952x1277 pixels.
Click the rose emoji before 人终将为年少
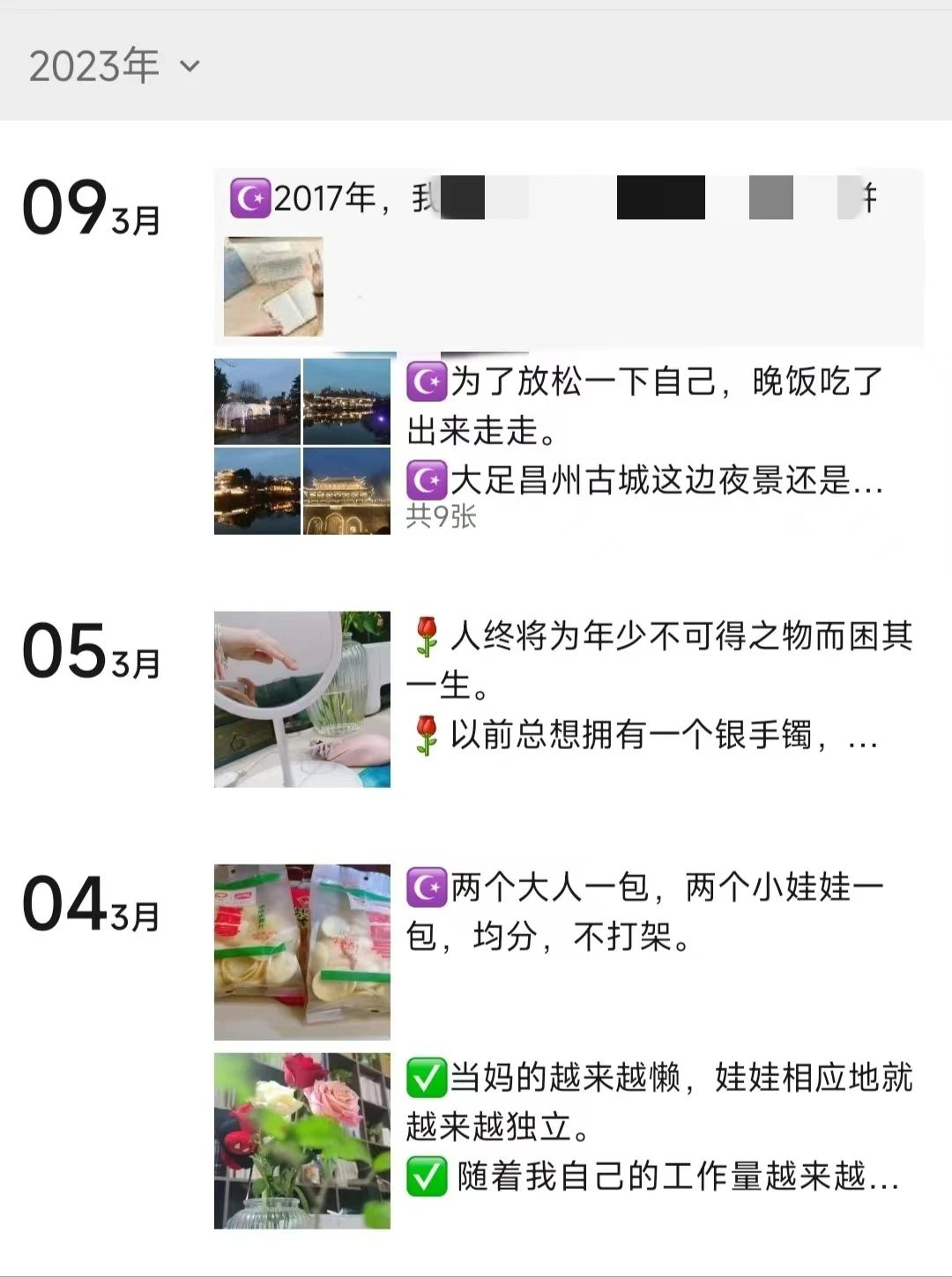coord(427,633)
